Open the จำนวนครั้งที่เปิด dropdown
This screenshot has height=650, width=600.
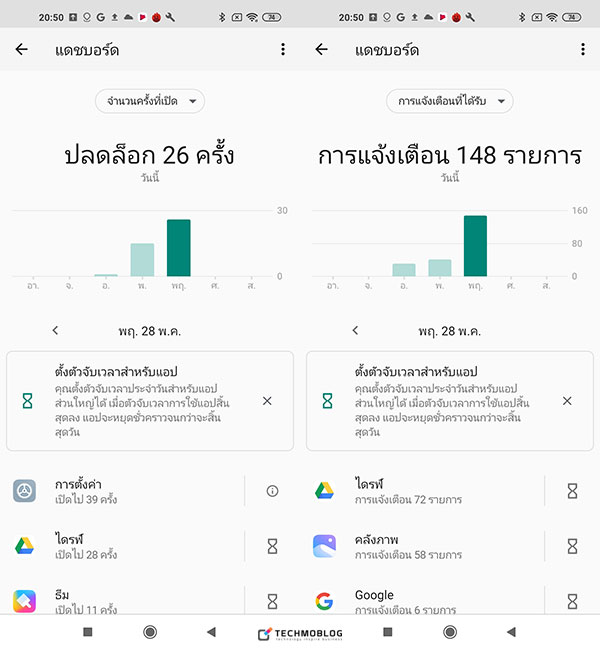pyautogui.click(x=150, y=101)
